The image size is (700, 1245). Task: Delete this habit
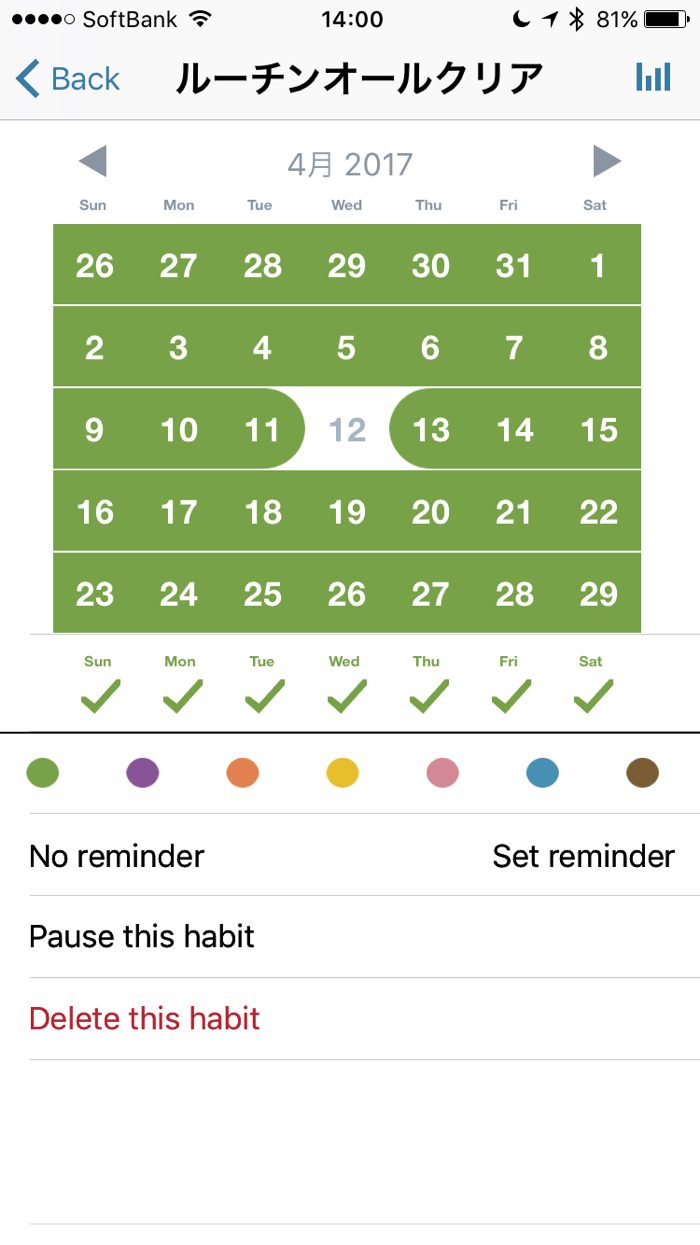pos(145,1019)
